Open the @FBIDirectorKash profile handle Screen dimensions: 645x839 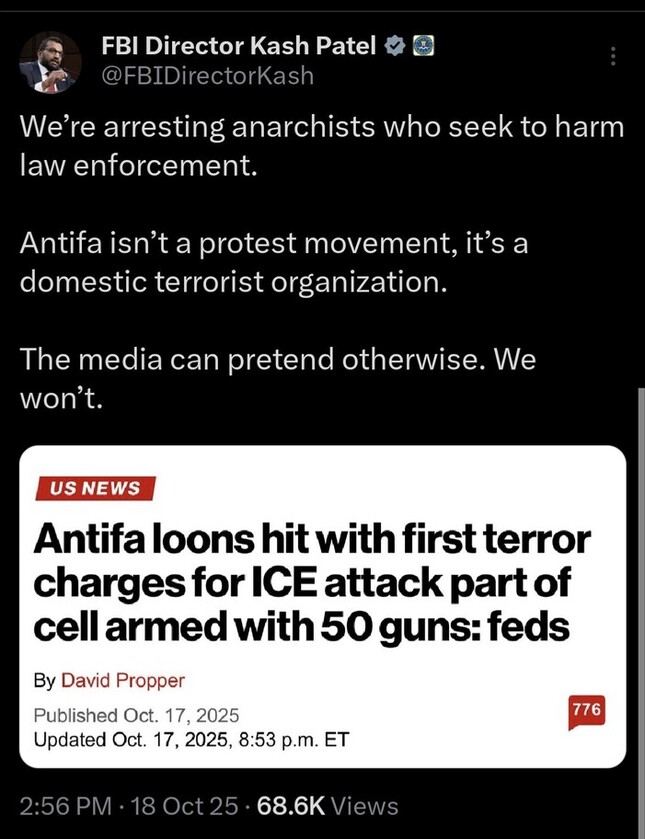point(207,75)
